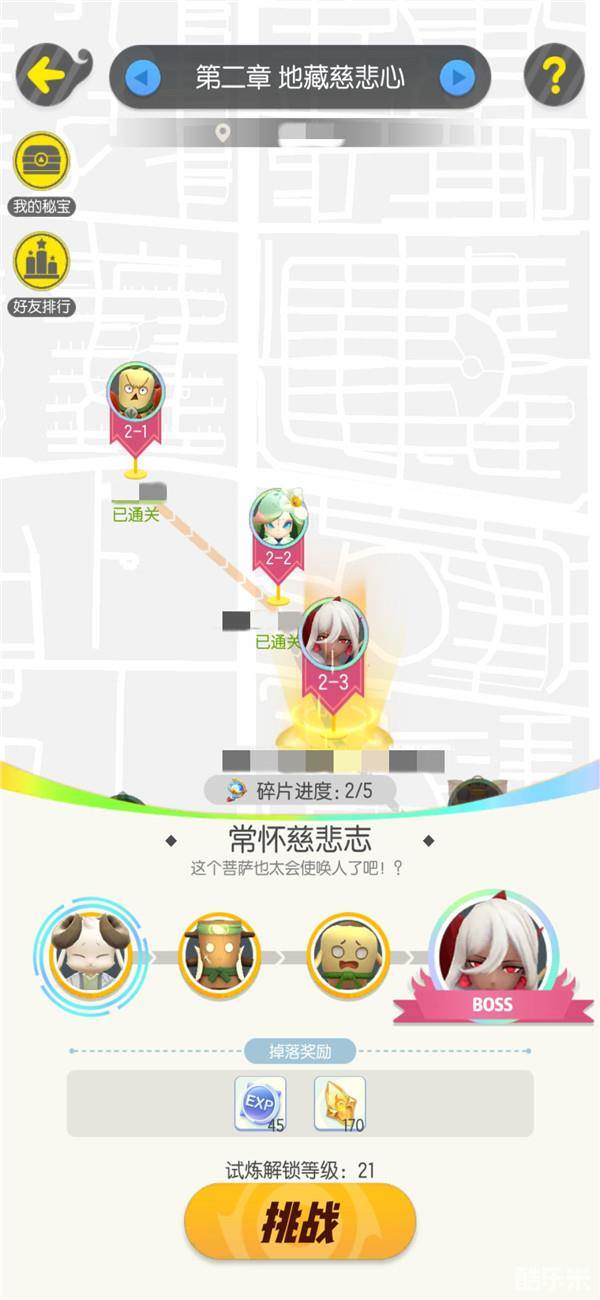Tap the 挑战 challenge button
The image size is (600, 1300).
[300, 1222]
